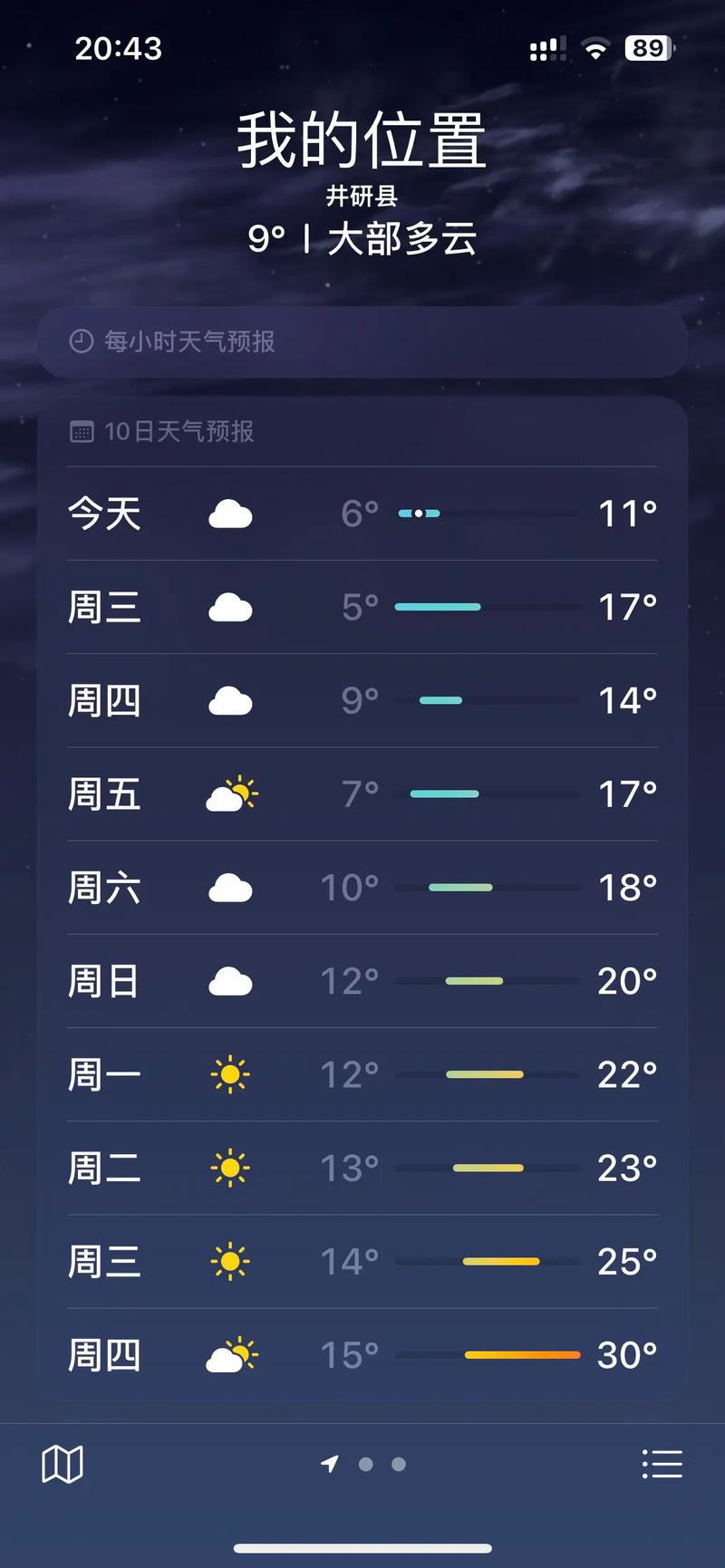Tap the 我的位置 location title
This screenshot has width=725, height=1568.
point(361,140)
